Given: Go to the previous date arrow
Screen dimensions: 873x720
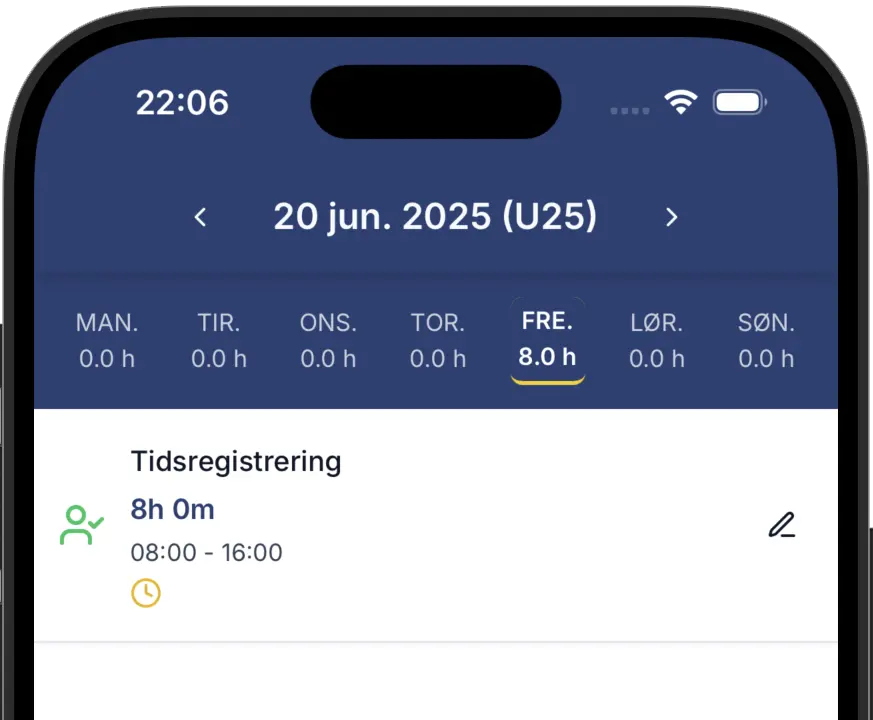Looking at the screenshot, I should coord(200,217).
